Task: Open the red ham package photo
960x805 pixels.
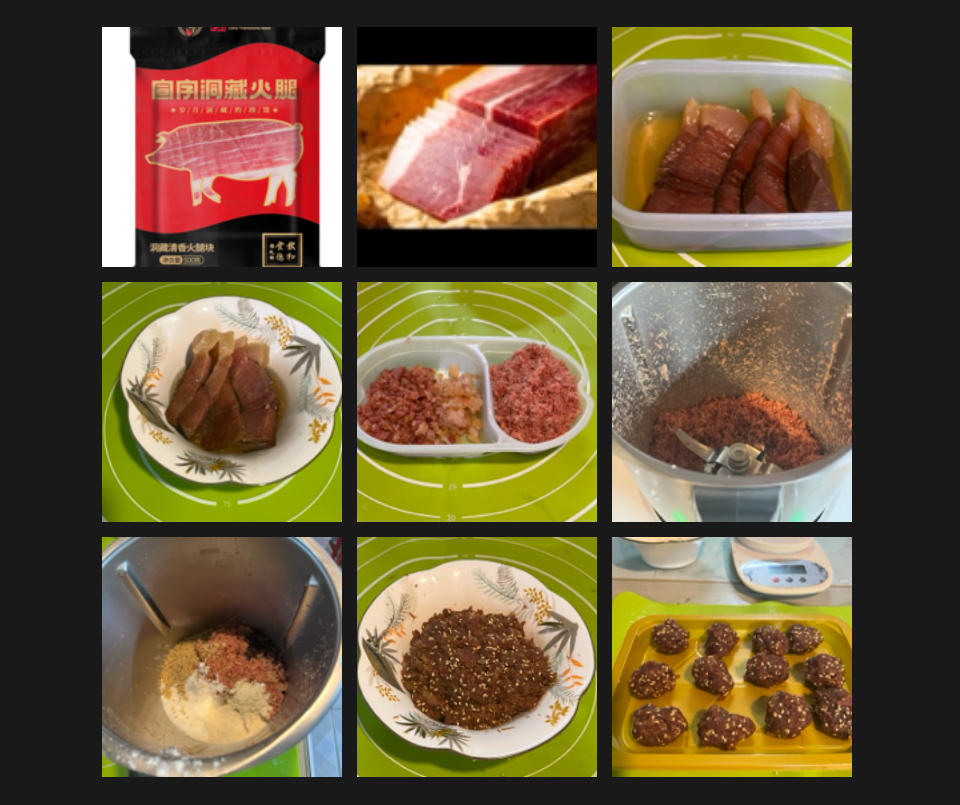Action: (222, 147)
